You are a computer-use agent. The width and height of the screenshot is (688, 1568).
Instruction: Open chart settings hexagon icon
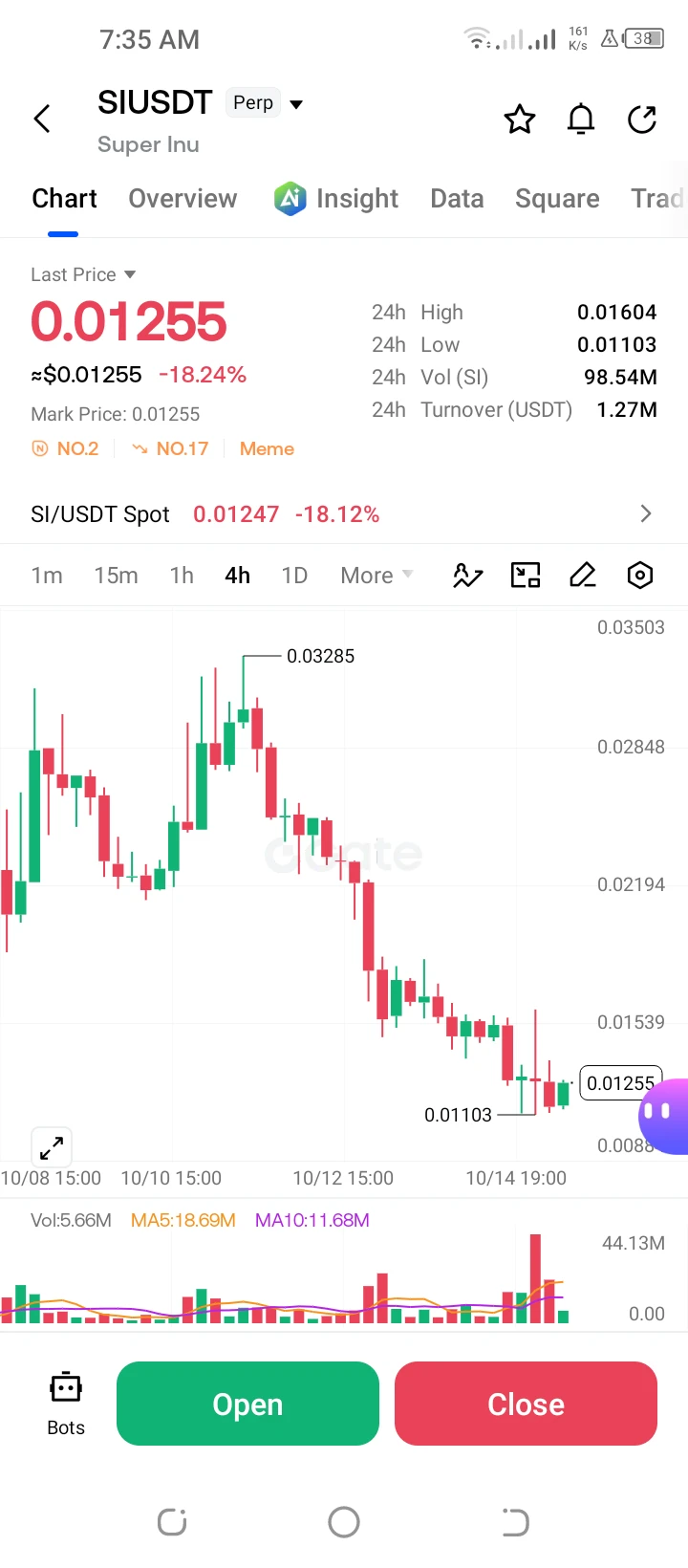click(x=640, y=575)
